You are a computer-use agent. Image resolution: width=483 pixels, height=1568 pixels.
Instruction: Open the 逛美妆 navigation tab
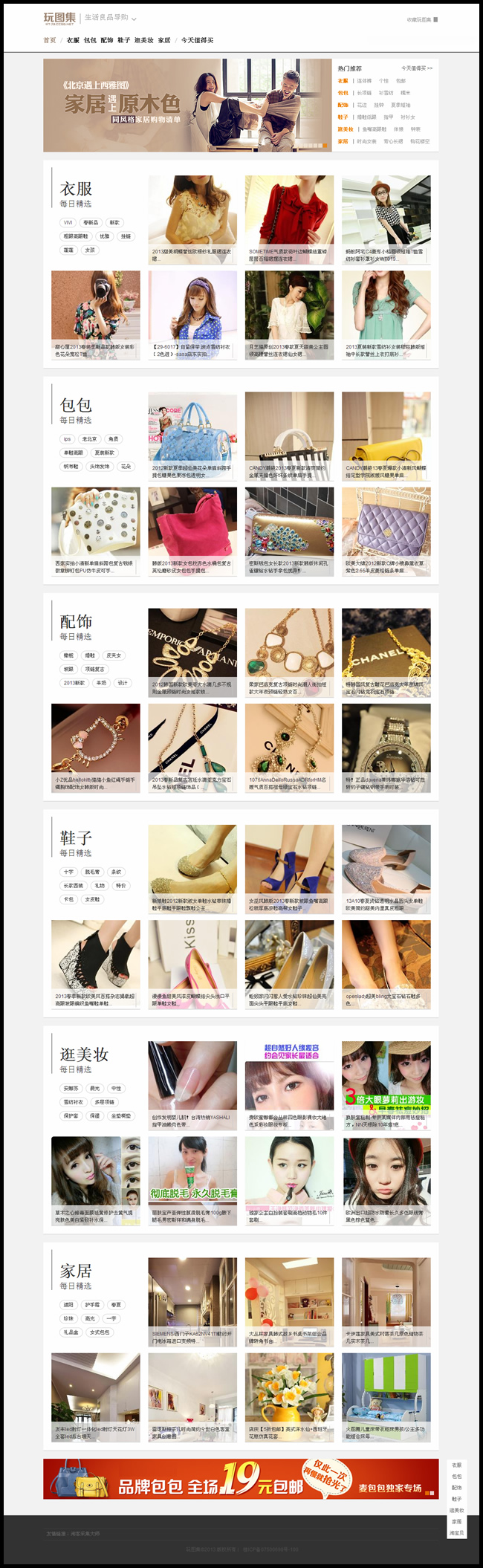144,40
